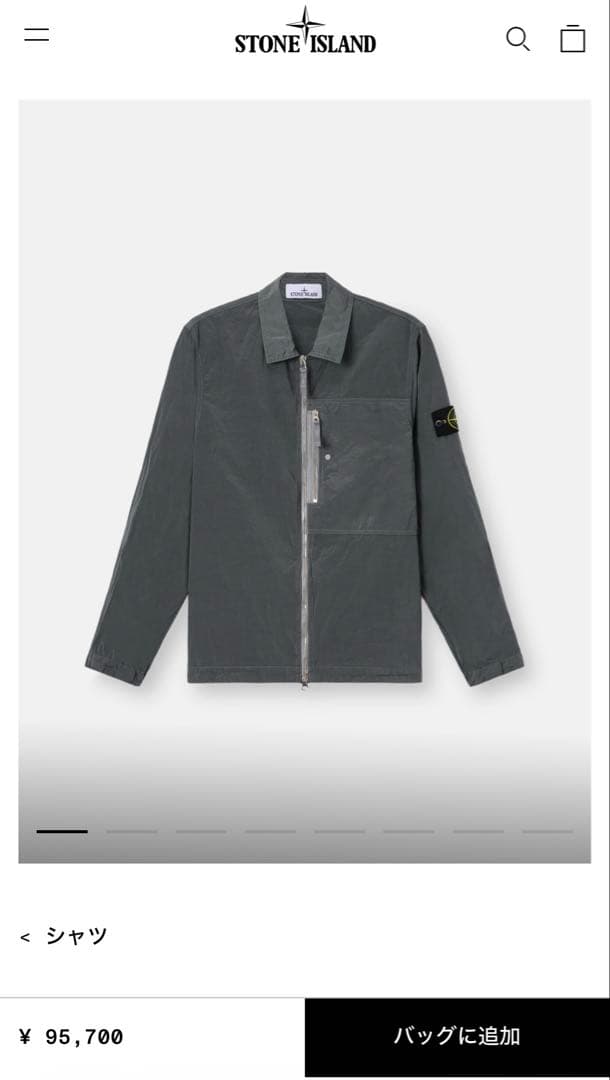Go back to シャツ category
Image resolution: width=610 pixels, height=1080 pixels.
click(x=64, y=936)
